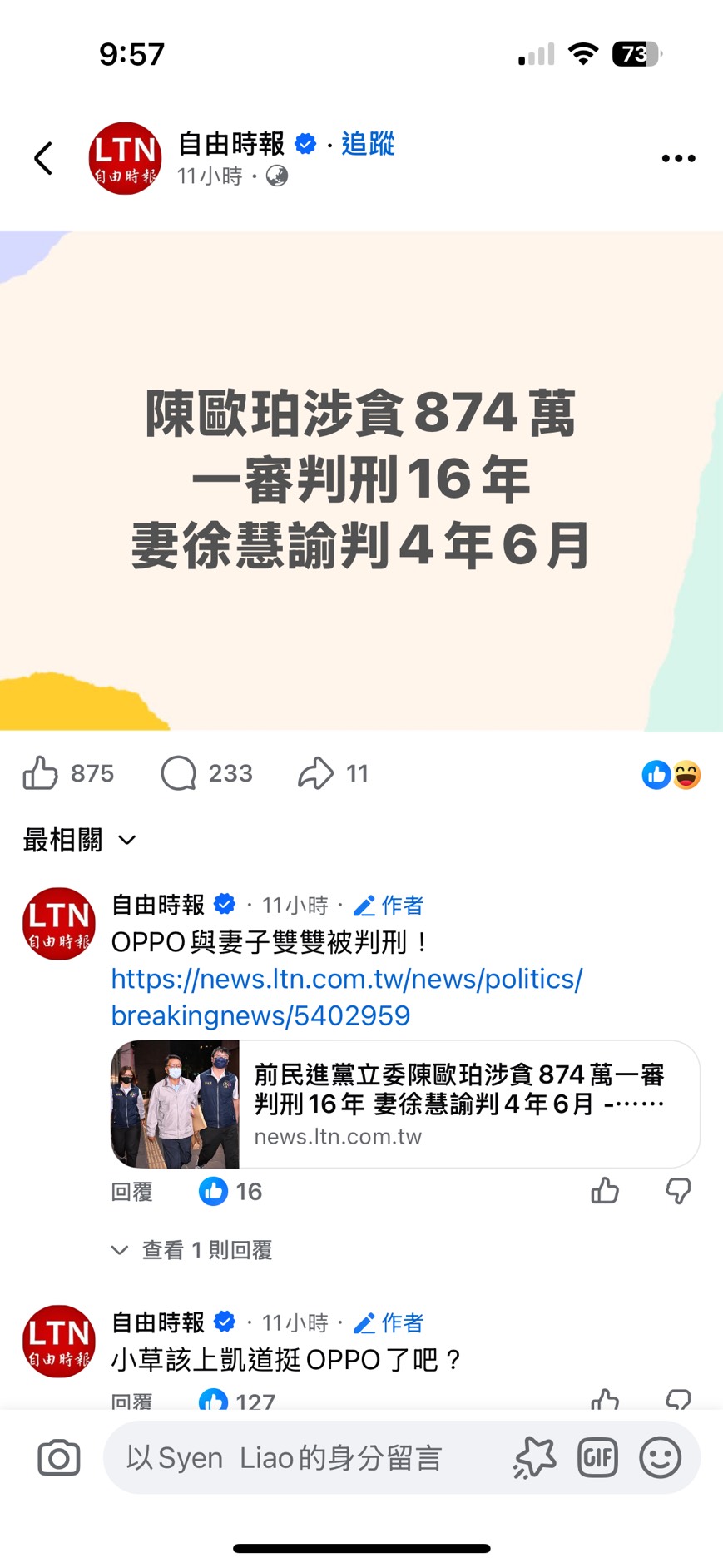Open 自由時報 profile picture in post header
Image resolution: width=723 pixels, height=1568 pixels.
[x=125, y=158]
